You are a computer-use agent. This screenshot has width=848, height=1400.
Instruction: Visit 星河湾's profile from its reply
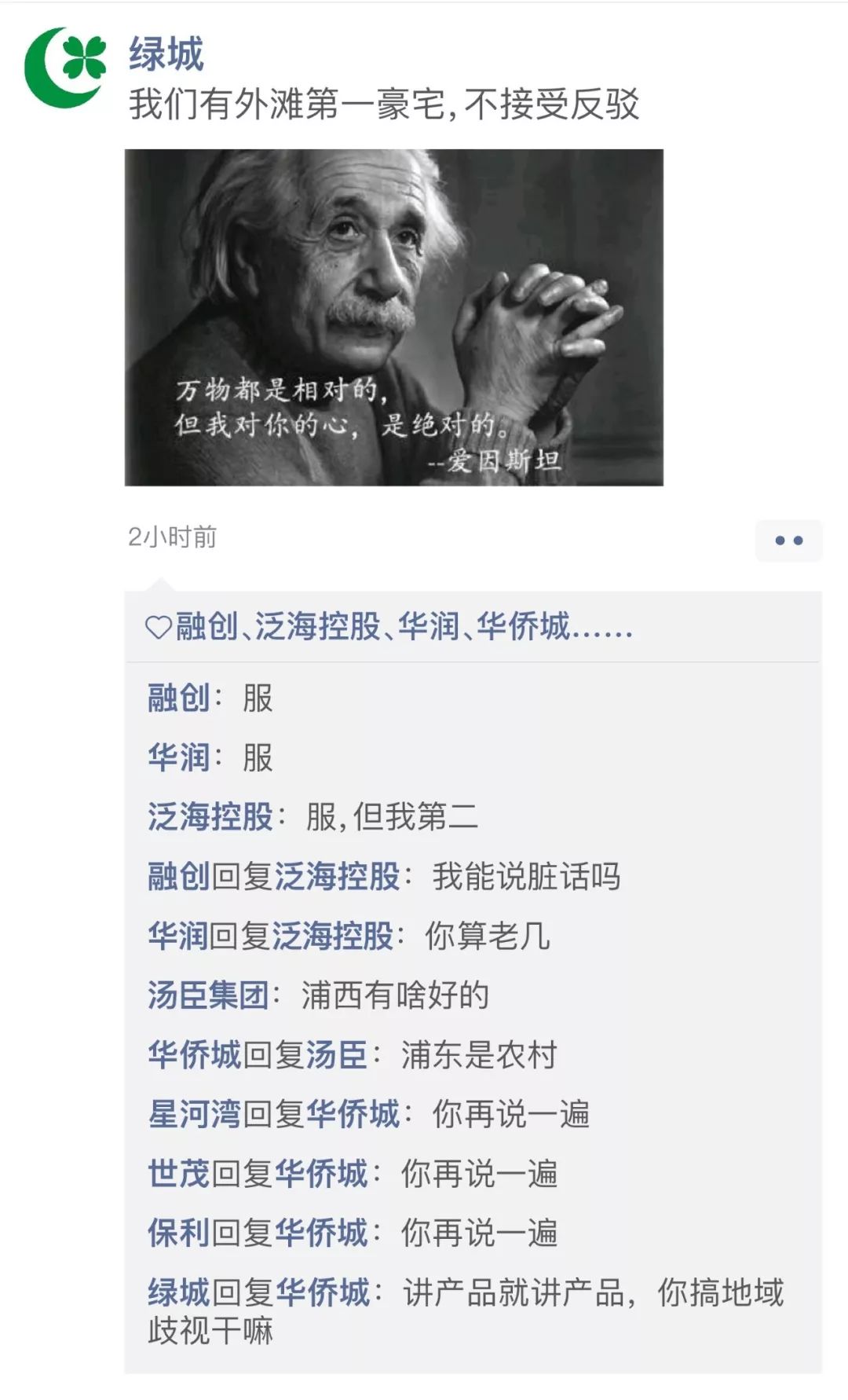[x=194, y=1114]
